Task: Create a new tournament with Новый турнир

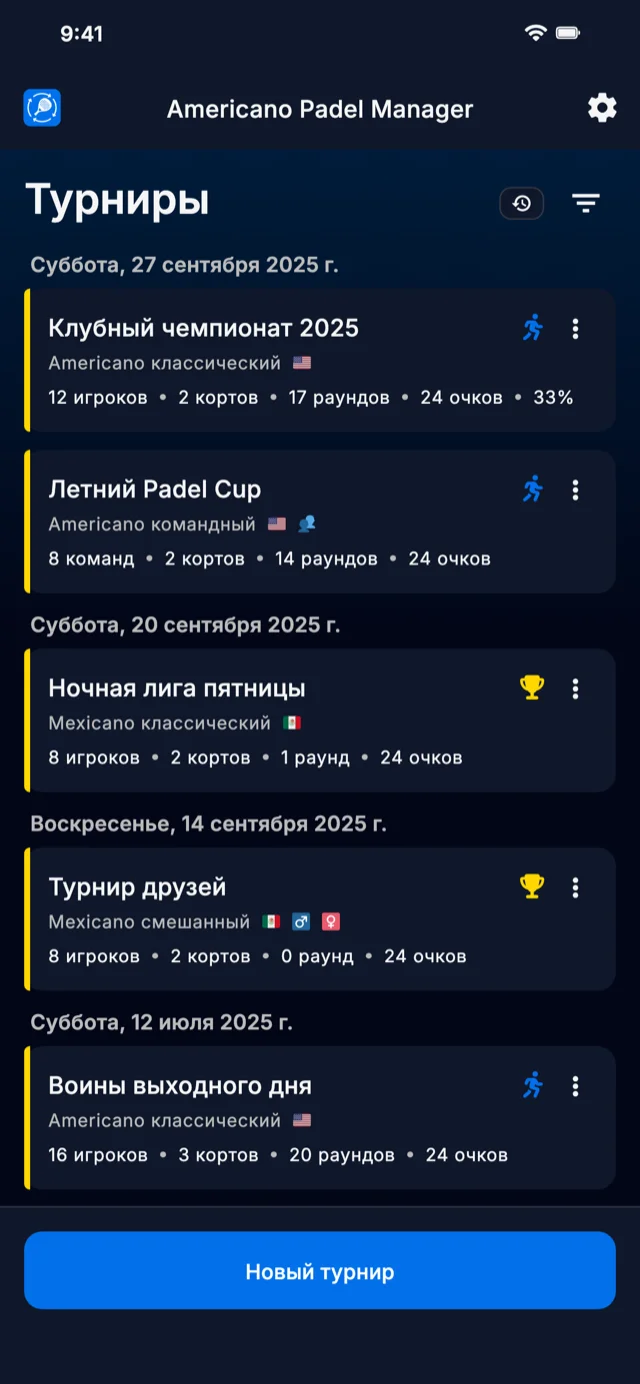Action: [320, 1271]
